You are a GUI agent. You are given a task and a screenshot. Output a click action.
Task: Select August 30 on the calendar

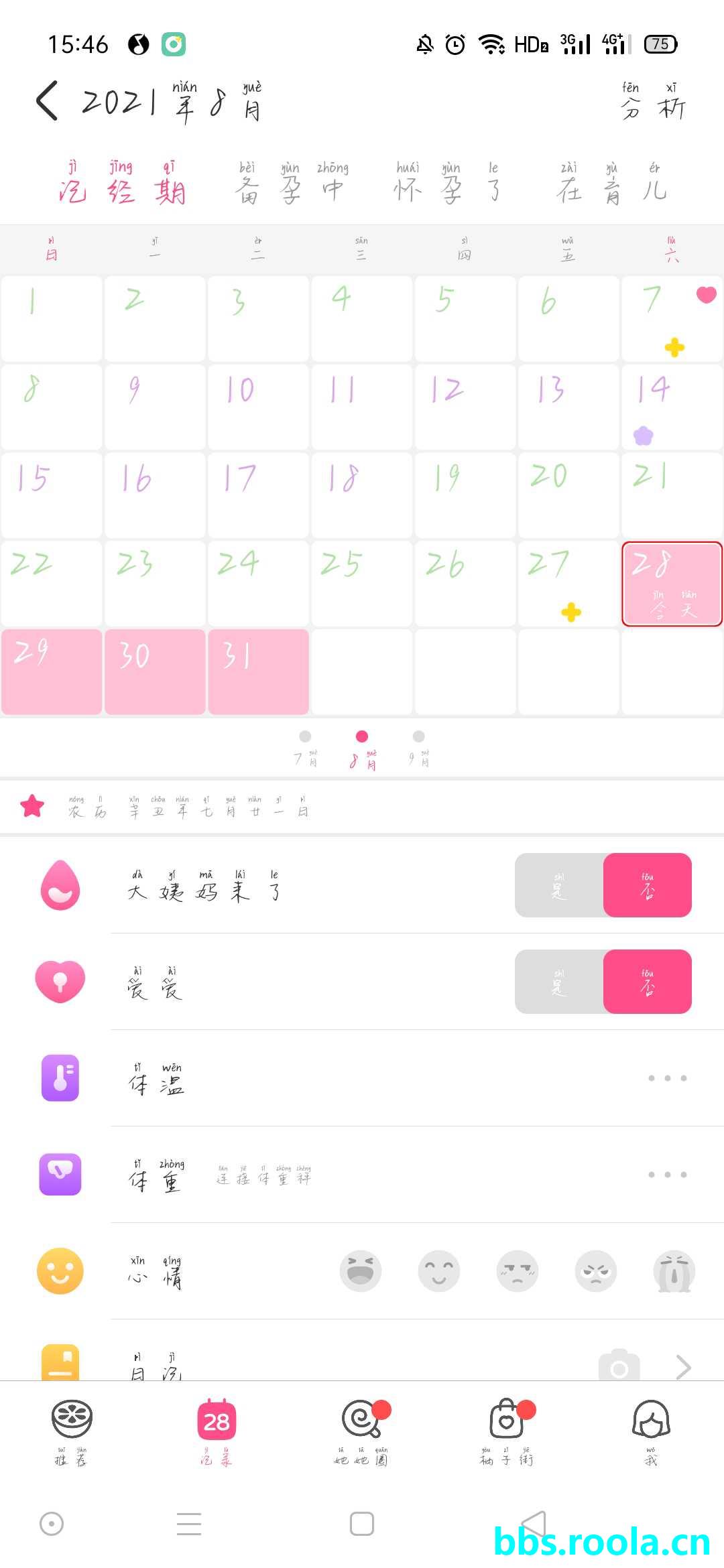coord(155,671)
